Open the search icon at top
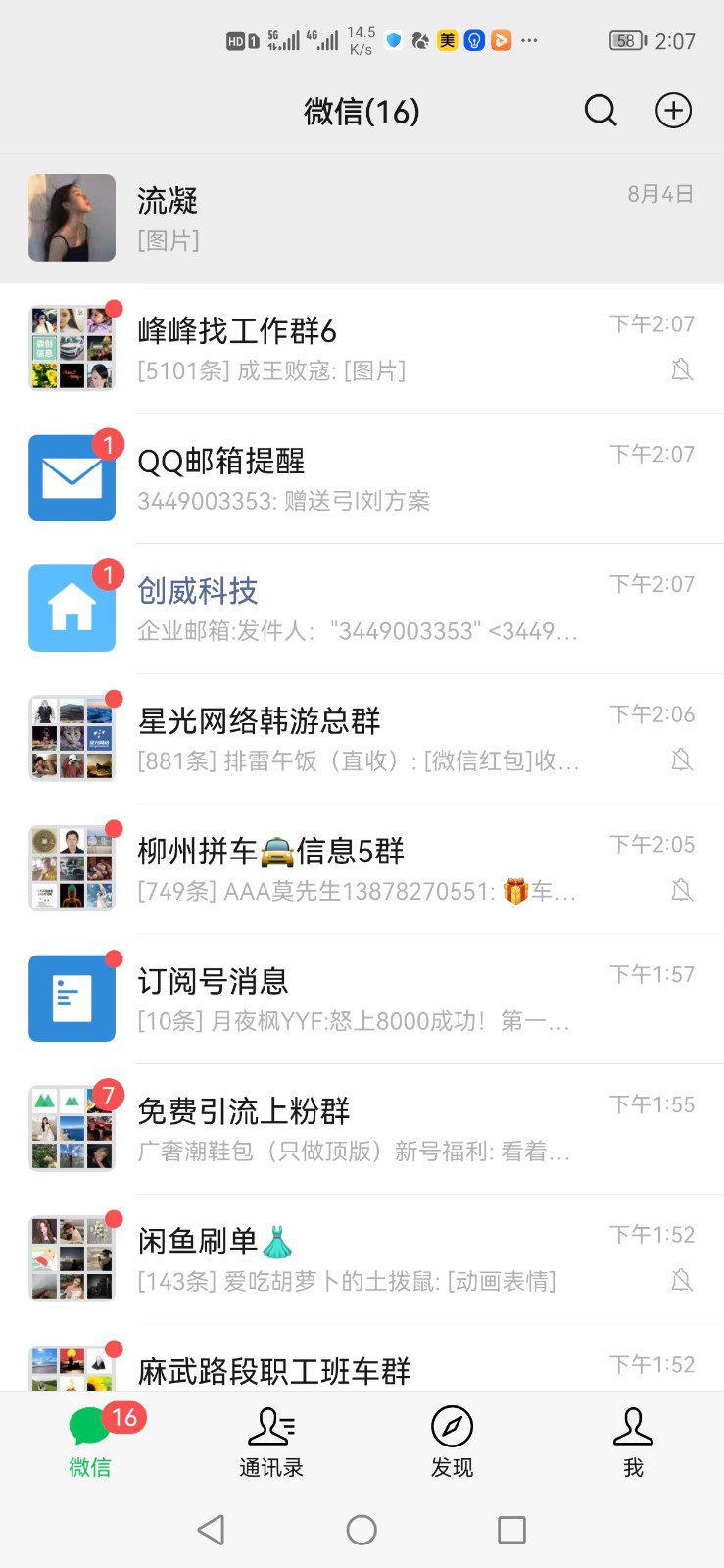724x1568 pixels. (x=601, y=111)
